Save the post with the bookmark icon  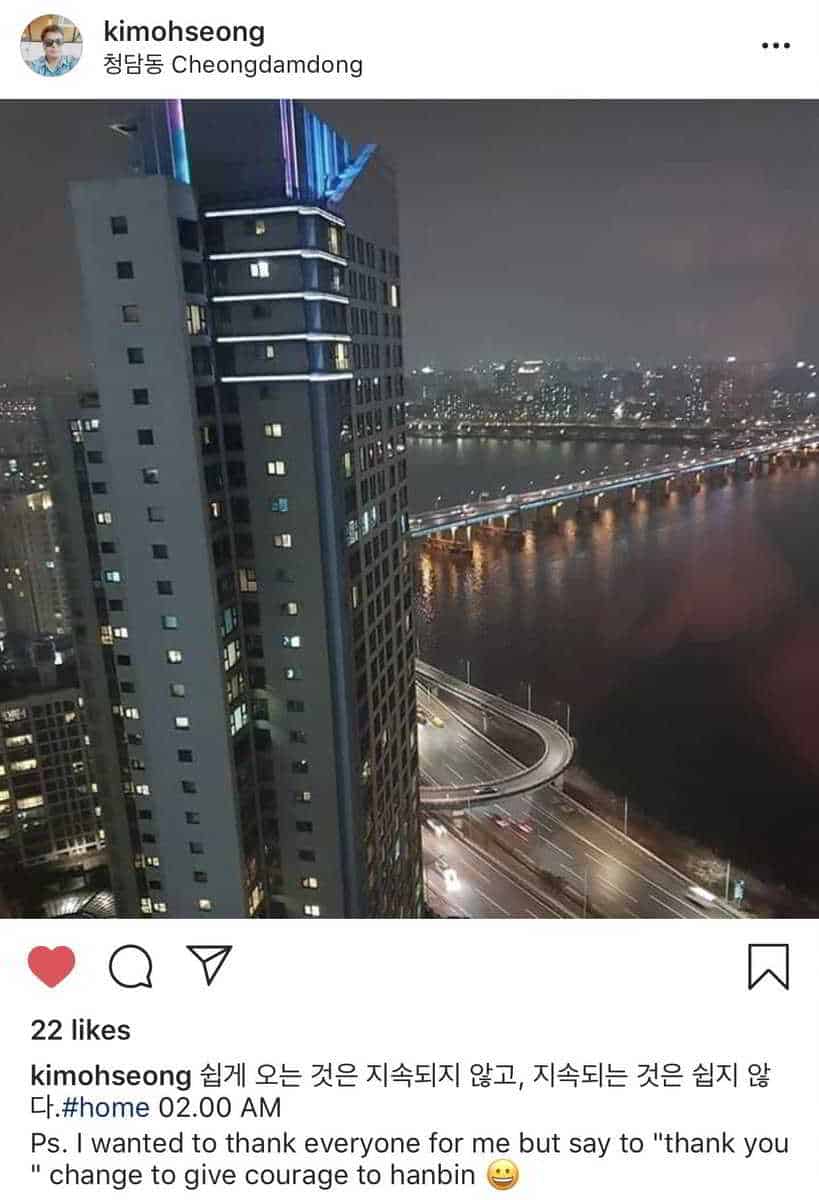tap(768, 966)
